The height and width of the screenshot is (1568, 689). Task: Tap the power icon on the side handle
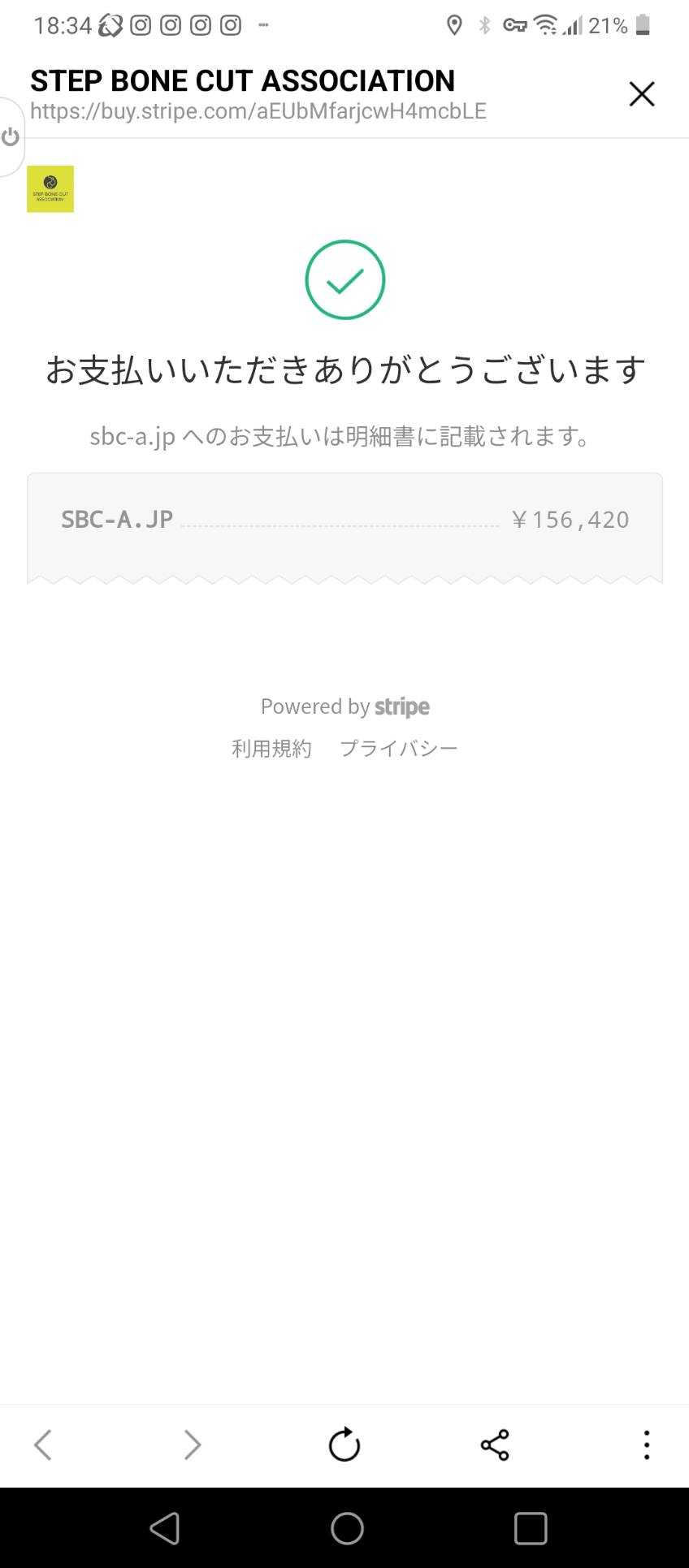[x=11, y=136]
